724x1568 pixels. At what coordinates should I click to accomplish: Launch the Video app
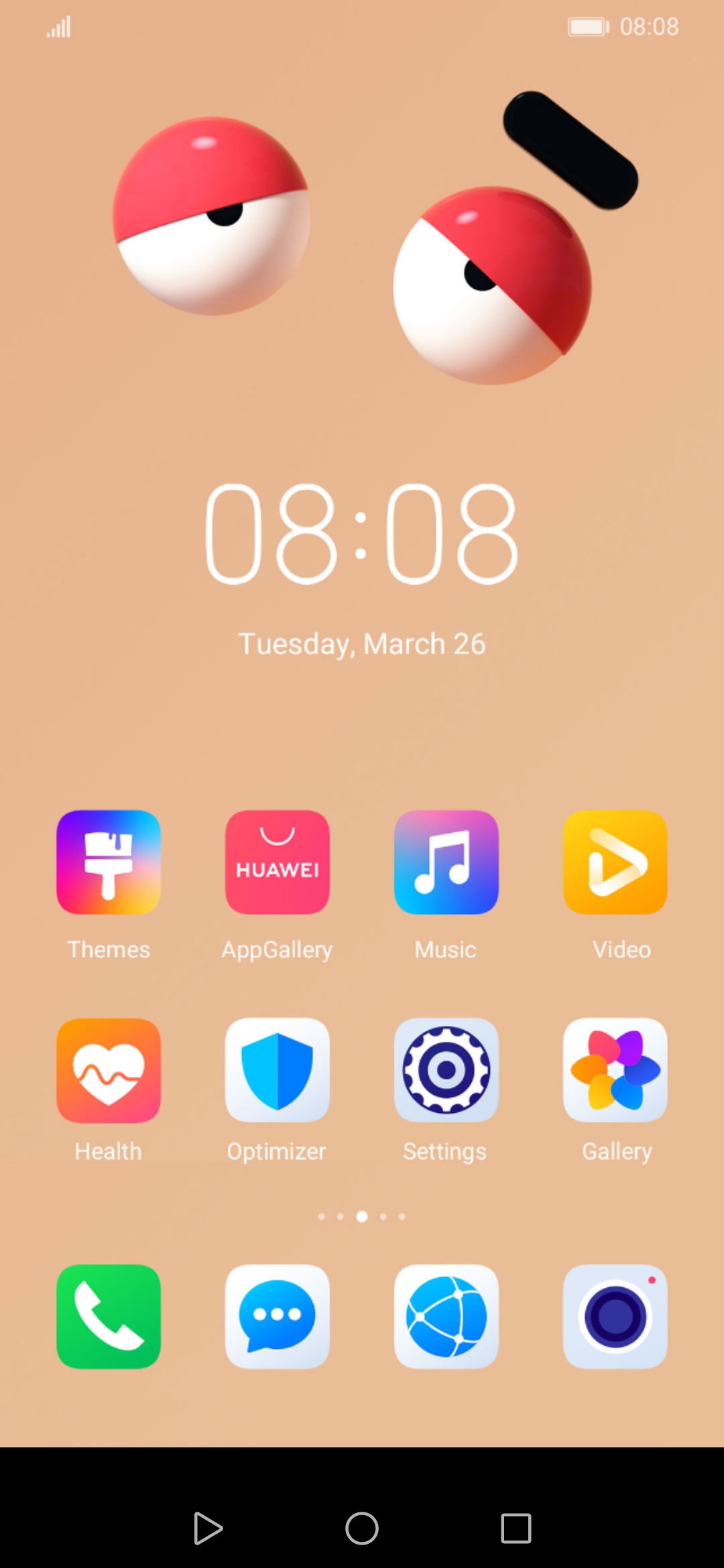click(615, 862)
